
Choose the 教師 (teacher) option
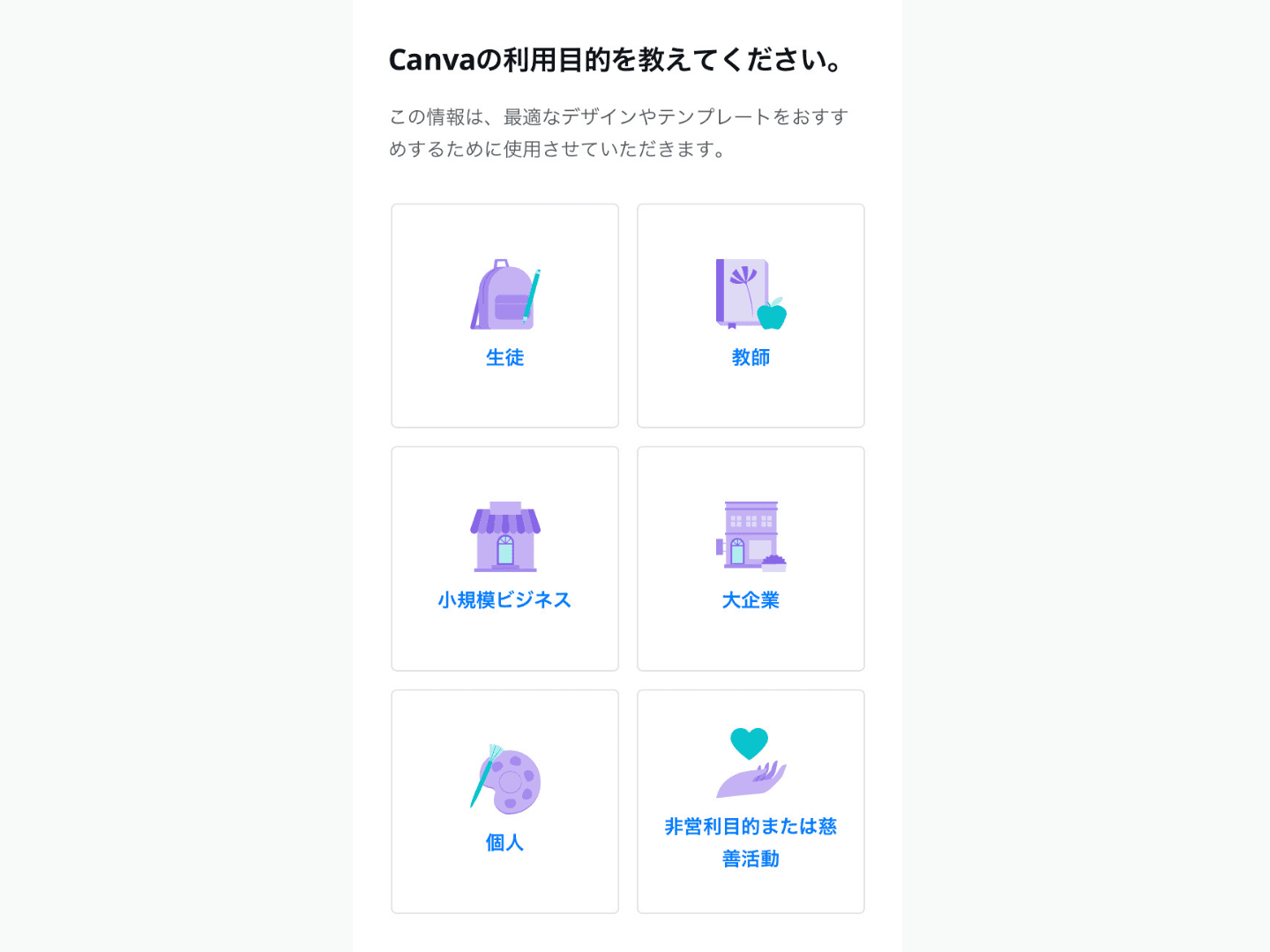pyautogui.click(x=751, y=316)
